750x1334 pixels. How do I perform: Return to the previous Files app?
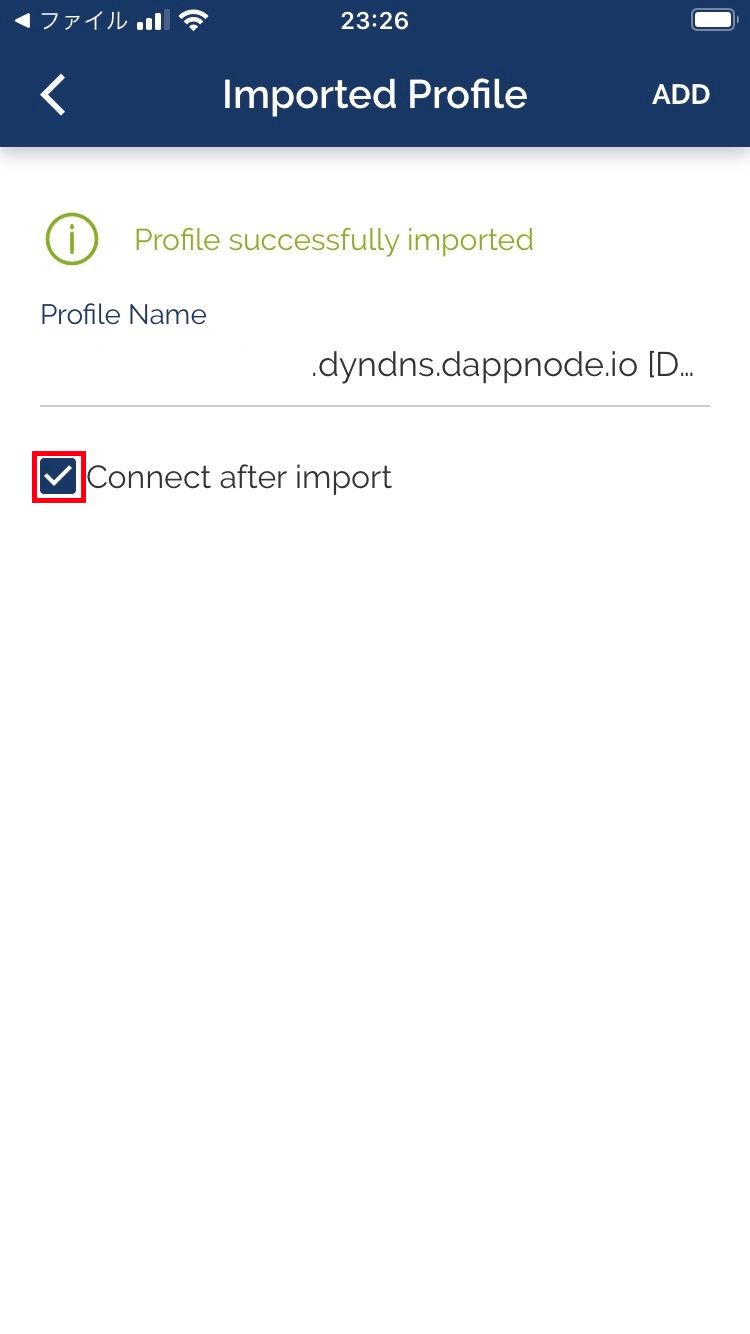pos(72,21)
